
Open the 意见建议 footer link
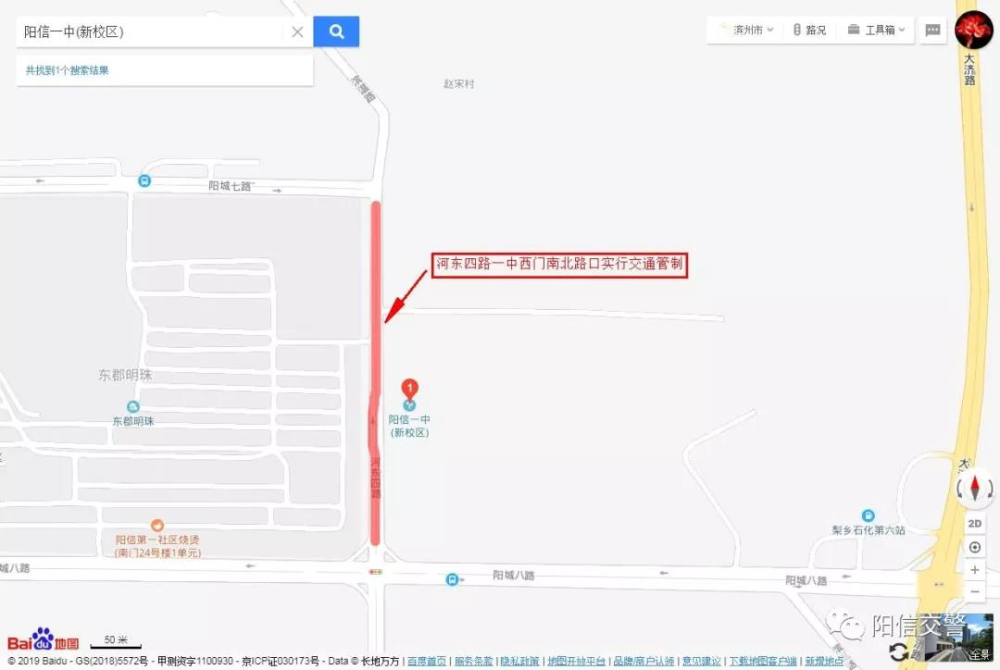(x=701, y=661)
